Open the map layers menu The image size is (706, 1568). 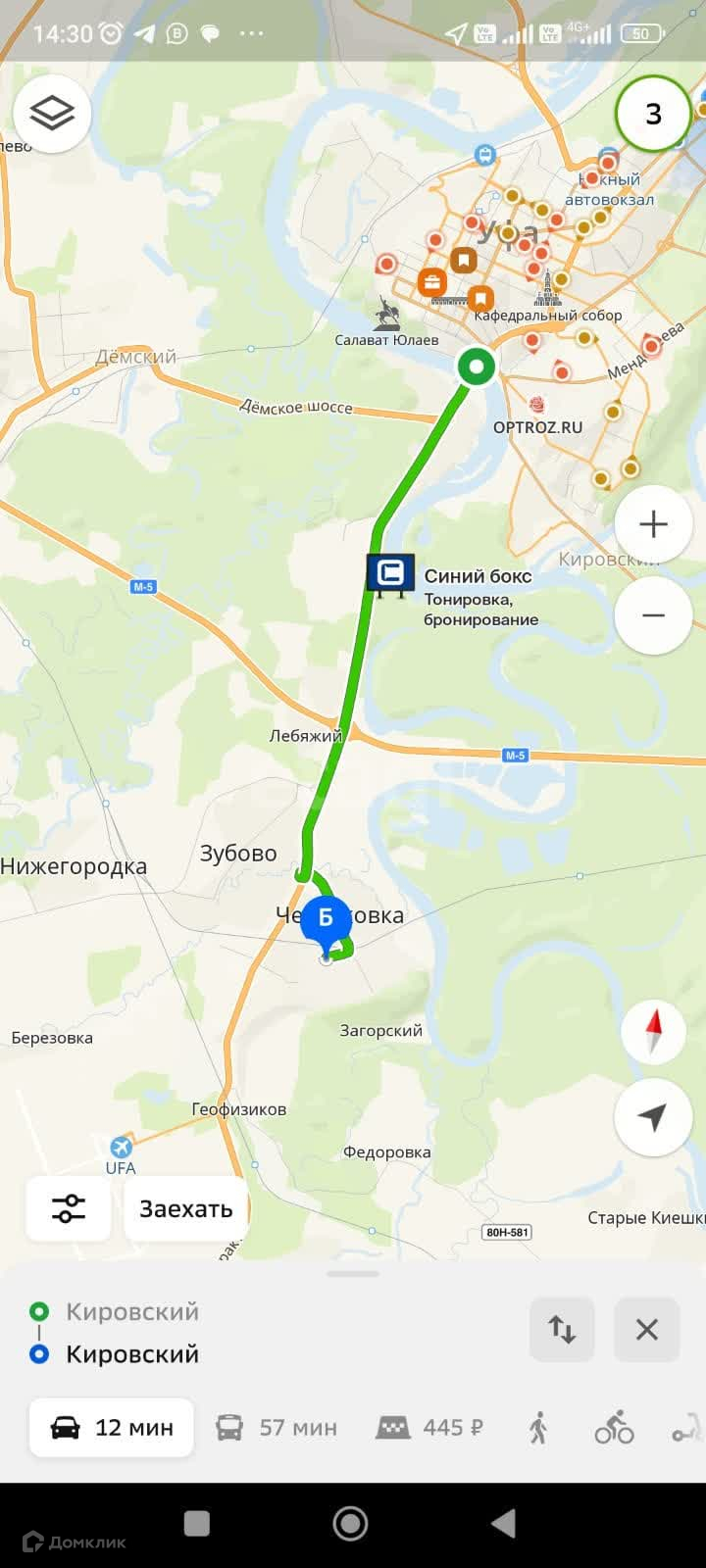[52, 114]
